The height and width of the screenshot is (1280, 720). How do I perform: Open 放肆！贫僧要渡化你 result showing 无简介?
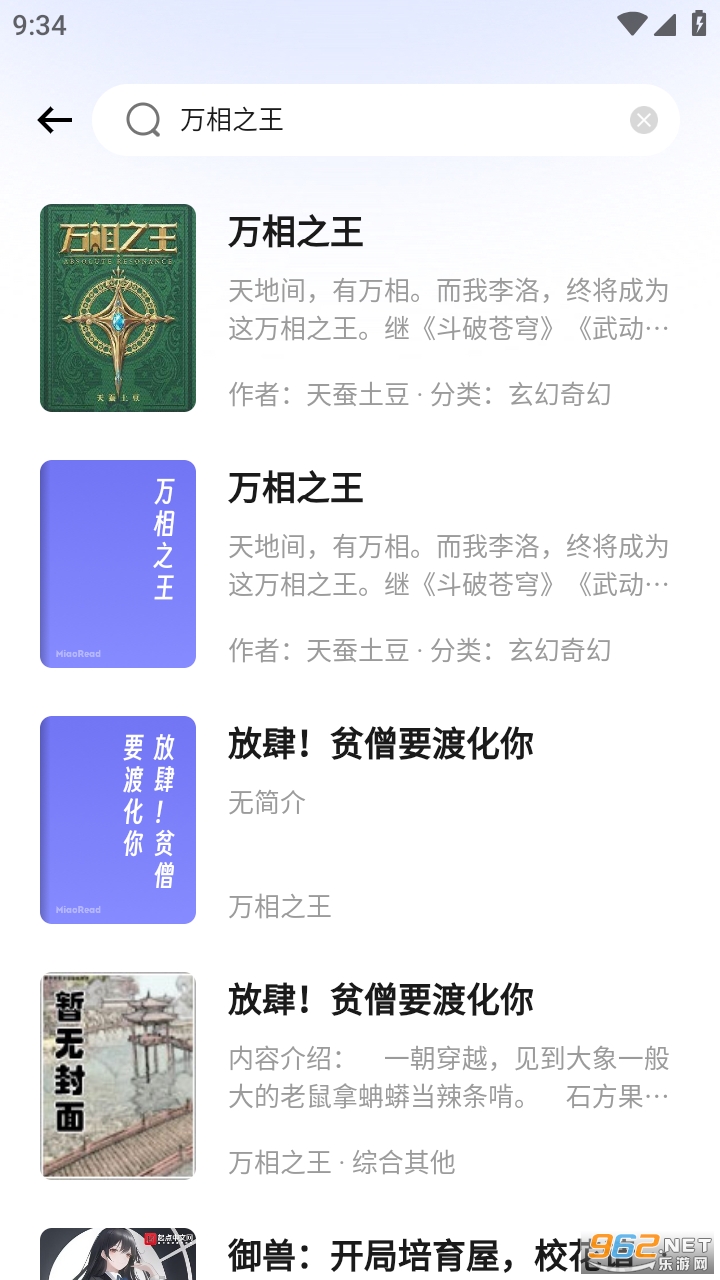tap(360, 820)
